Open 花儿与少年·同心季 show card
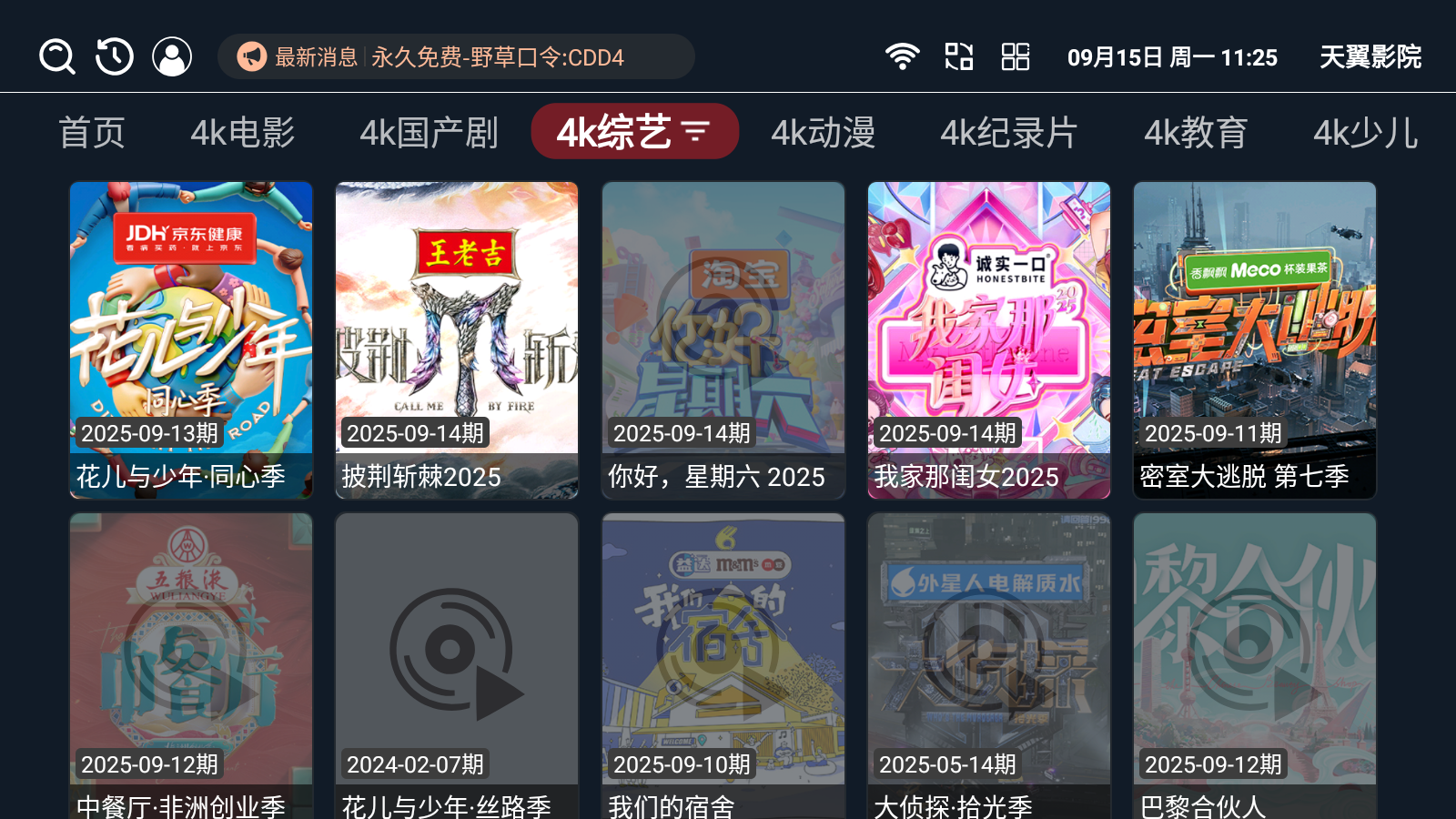The height and width of the screenshot is (819, 1456). pyautogui.click(x=191, y=339)
